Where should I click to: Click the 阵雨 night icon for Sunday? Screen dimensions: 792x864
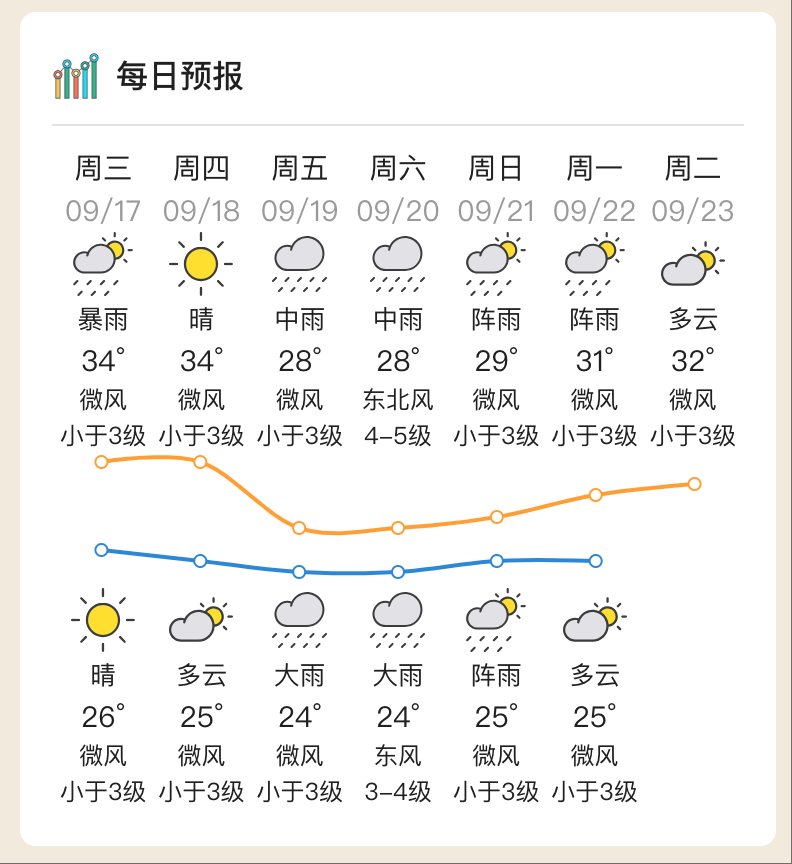(497, 621)
